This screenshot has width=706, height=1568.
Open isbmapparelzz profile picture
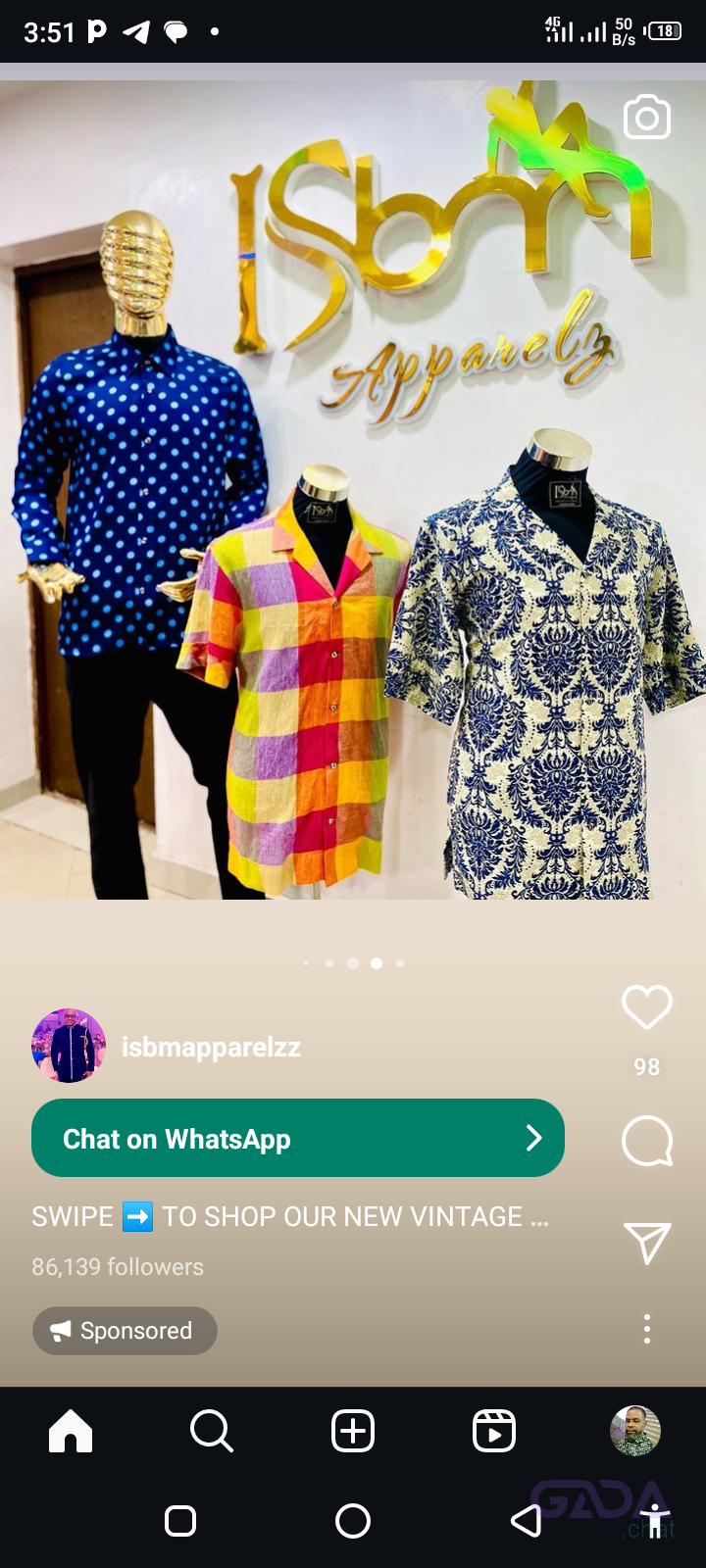[69, 1046]
